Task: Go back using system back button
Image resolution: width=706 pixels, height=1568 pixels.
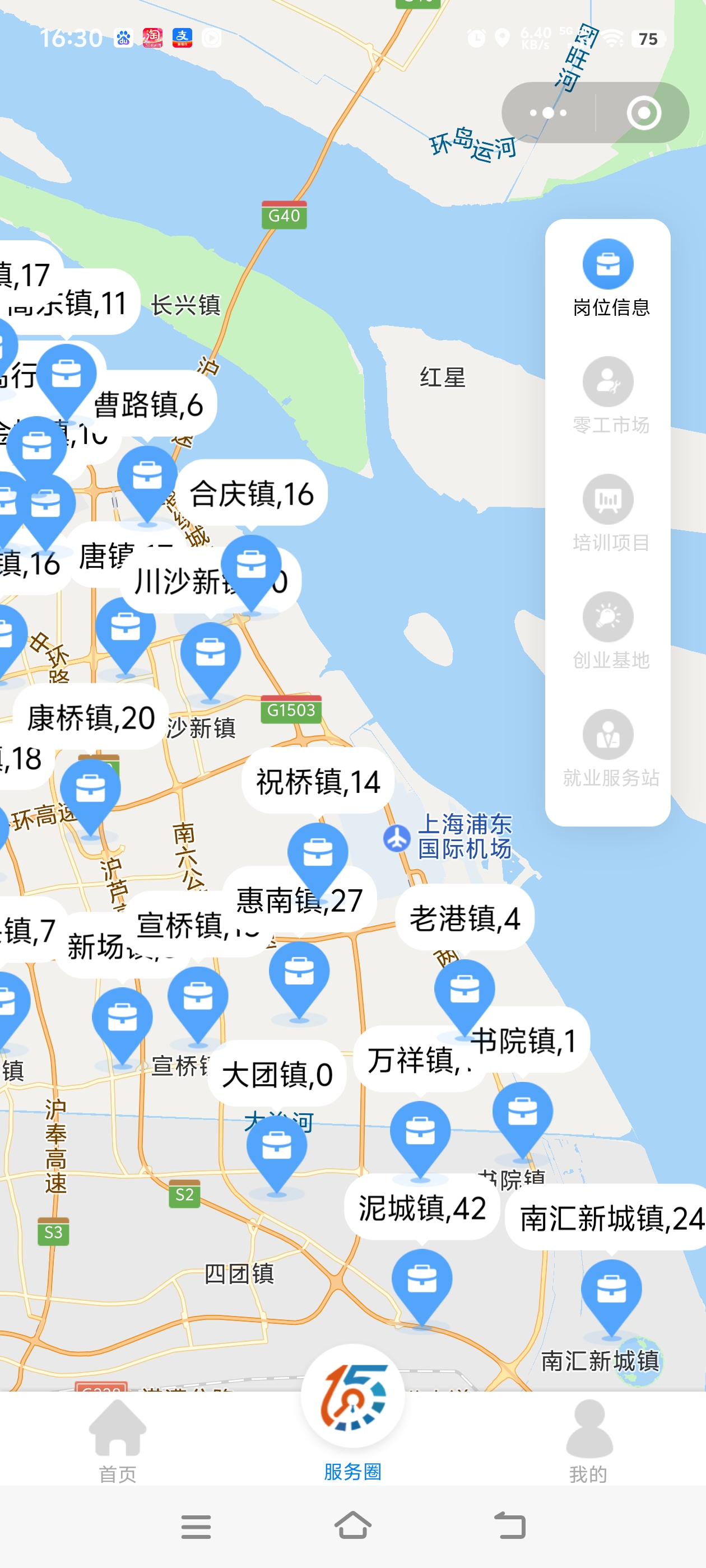Action: (x=510, y=1525)
